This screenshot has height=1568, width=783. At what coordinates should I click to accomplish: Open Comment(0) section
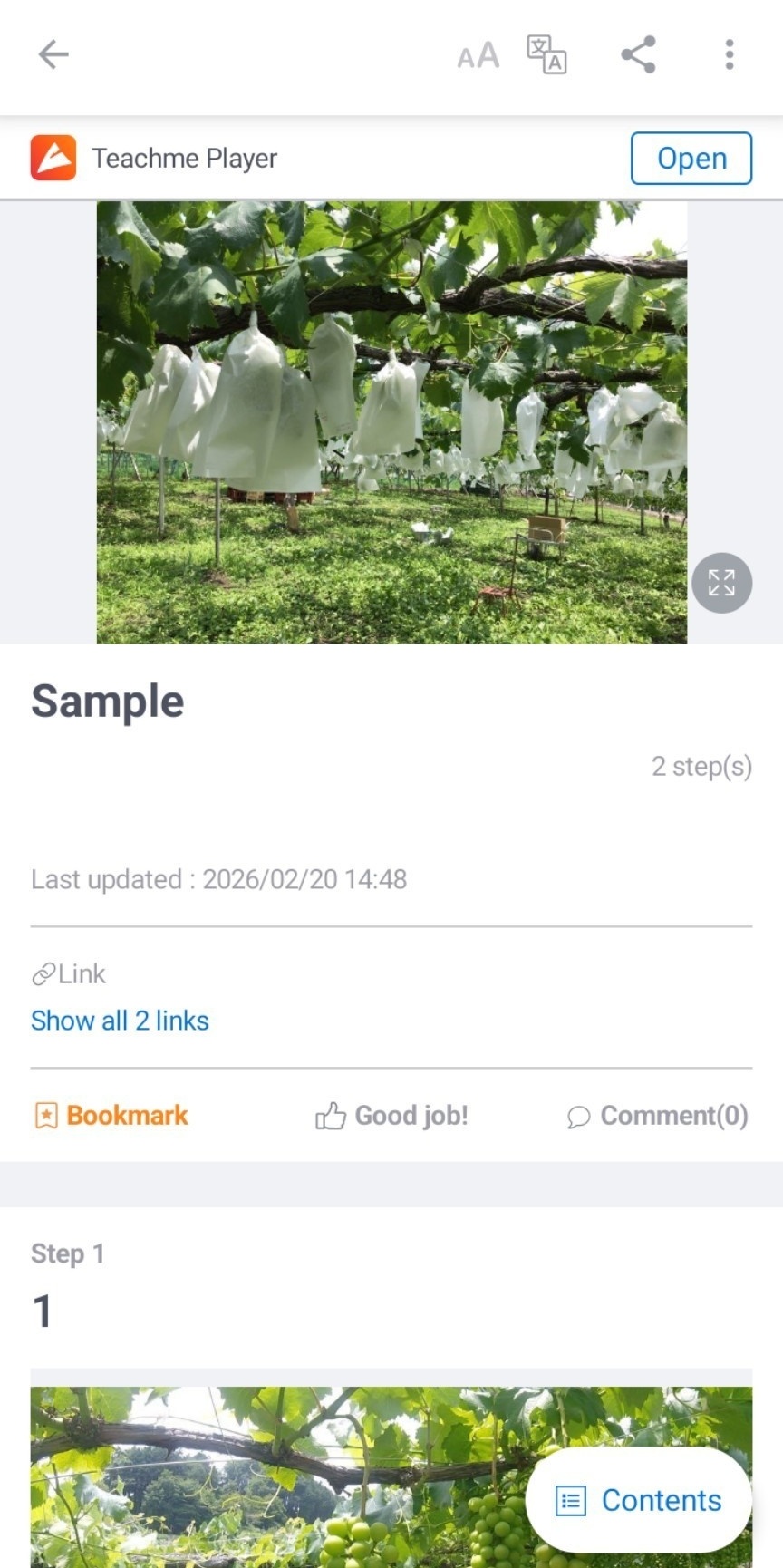coord(658,1116)
